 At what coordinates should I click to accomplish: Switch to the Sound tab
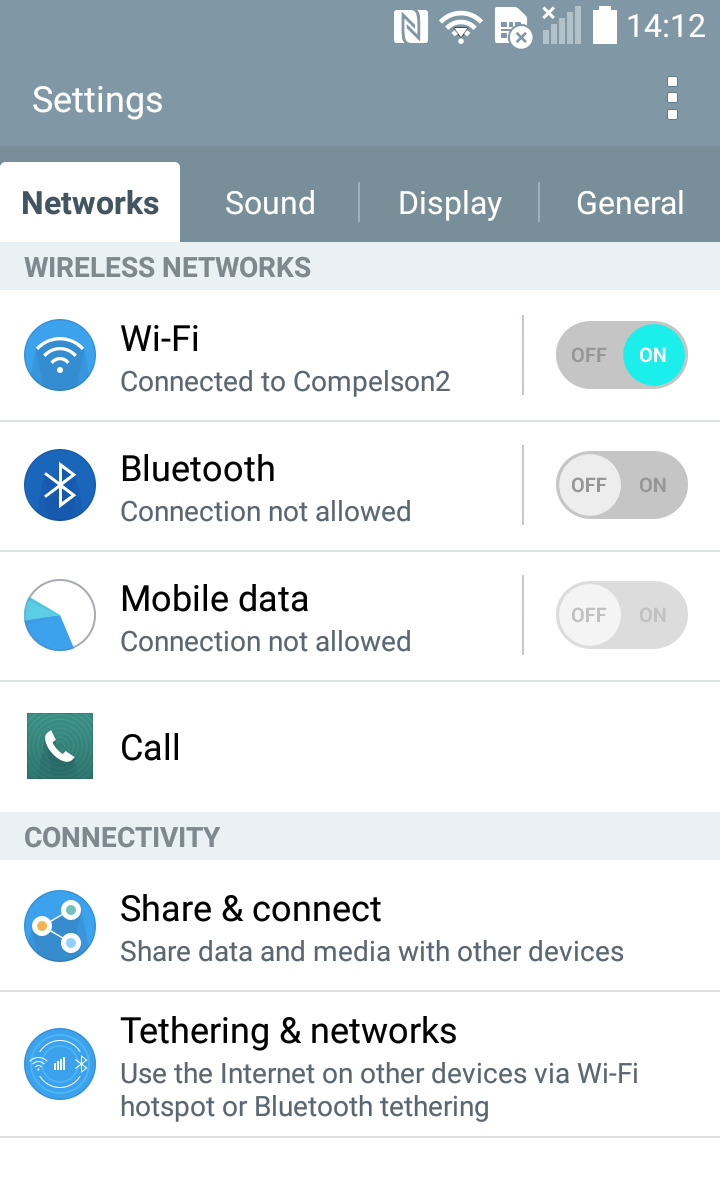point(270,203)
